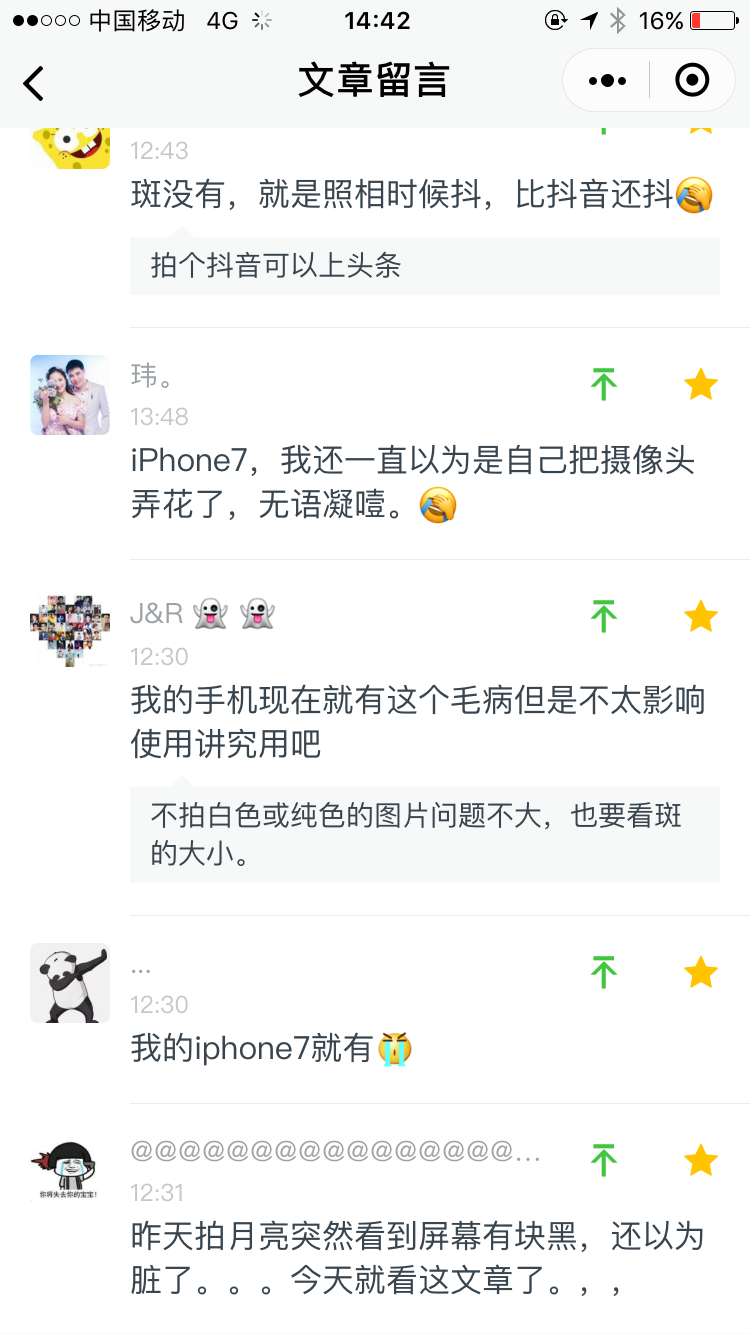Open 玮。's wedding photo avatar
This screenshot has height=1334, width=750.
[70, 395]
